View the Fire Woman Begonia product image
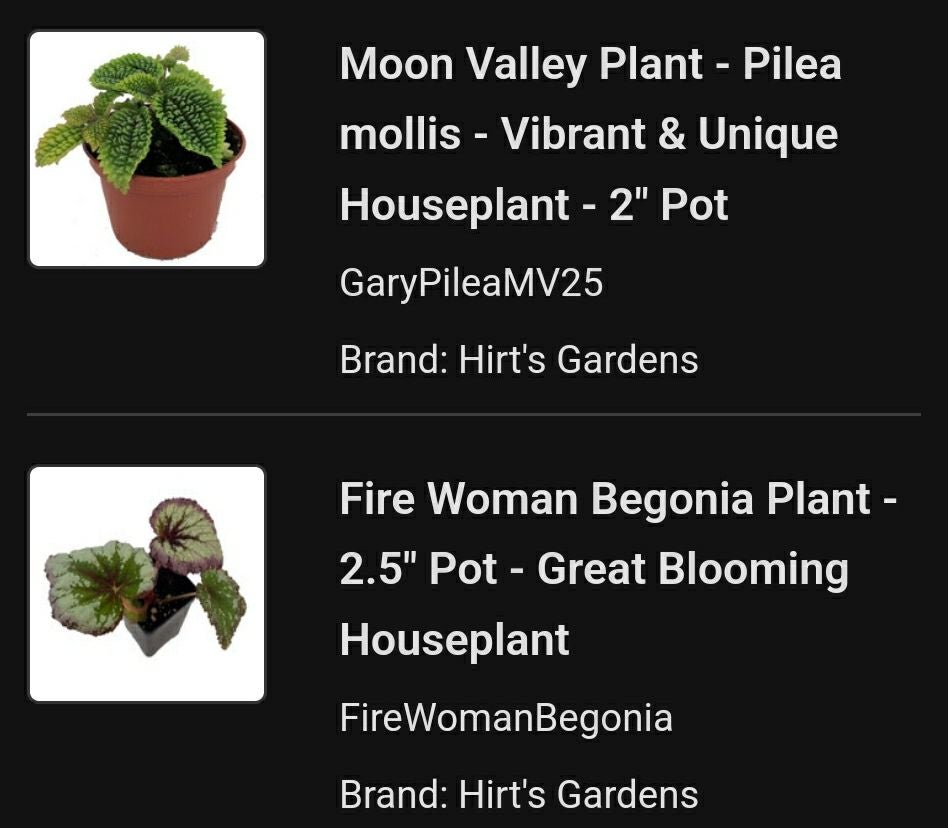Screen dimensions: 948x828 pos(147,584)
